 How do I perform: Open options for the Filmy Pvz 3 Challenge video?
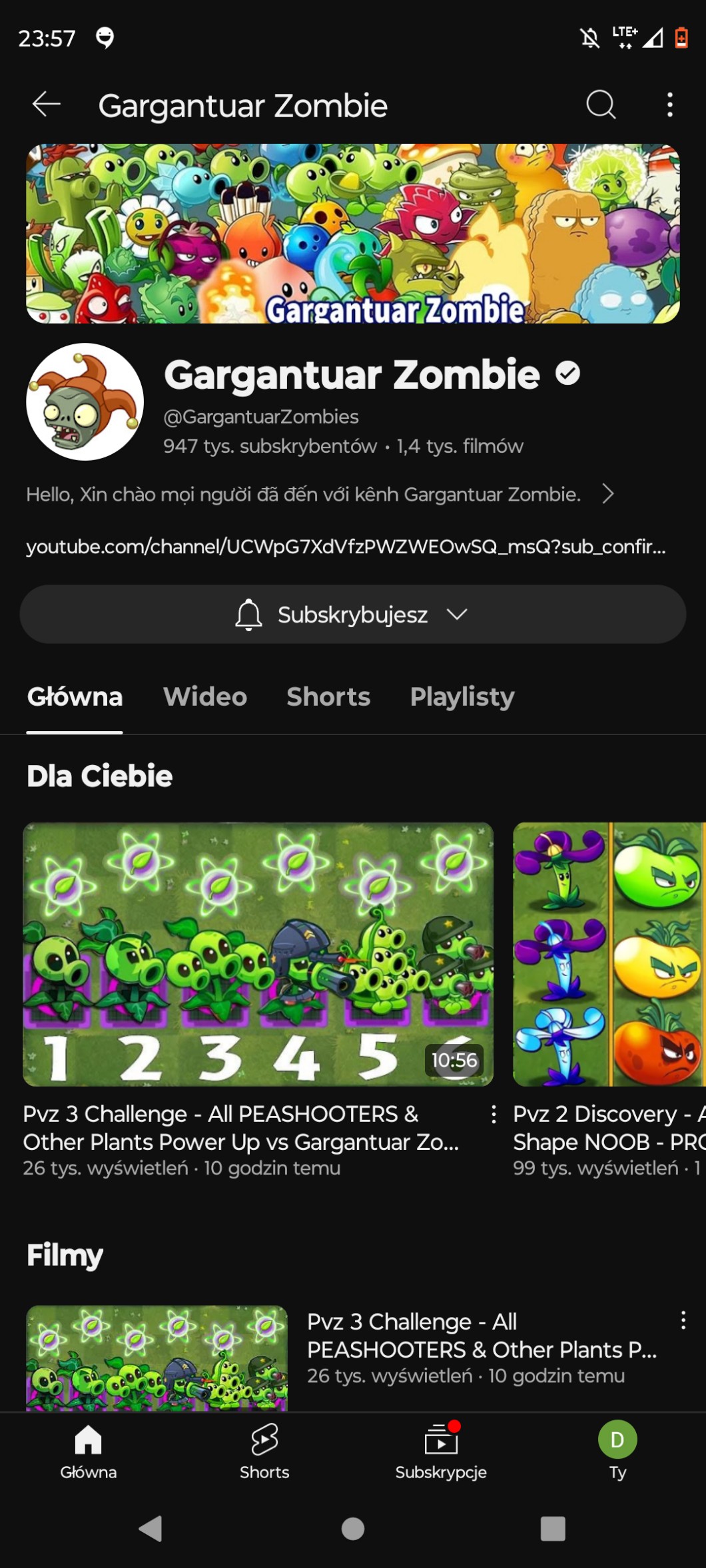(x=683, y=1320)
